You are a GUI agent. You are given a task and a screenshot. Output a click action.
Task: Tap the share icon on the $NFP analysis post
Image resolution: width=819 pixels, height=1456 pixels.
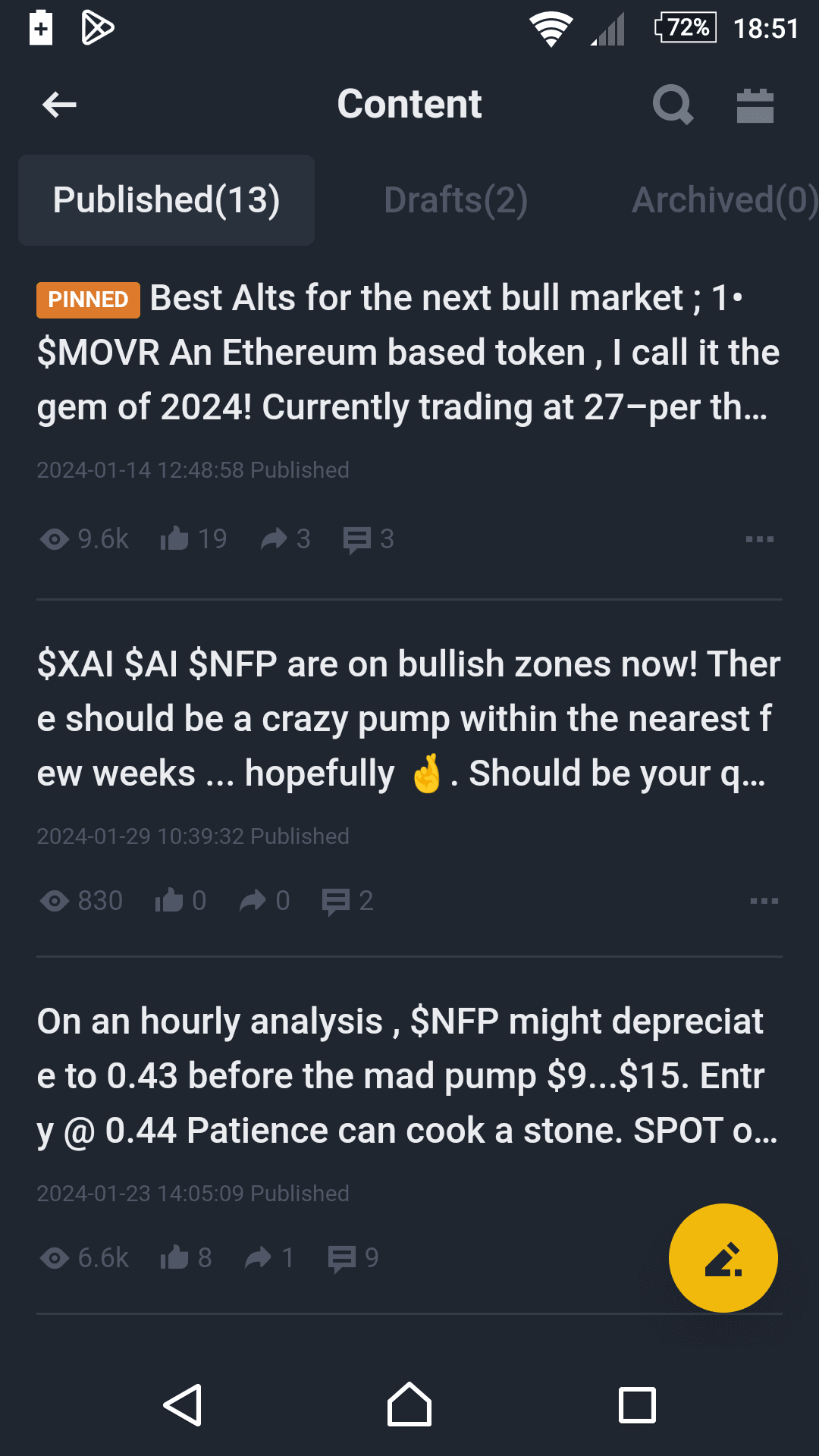click(x=257, y=1257)
